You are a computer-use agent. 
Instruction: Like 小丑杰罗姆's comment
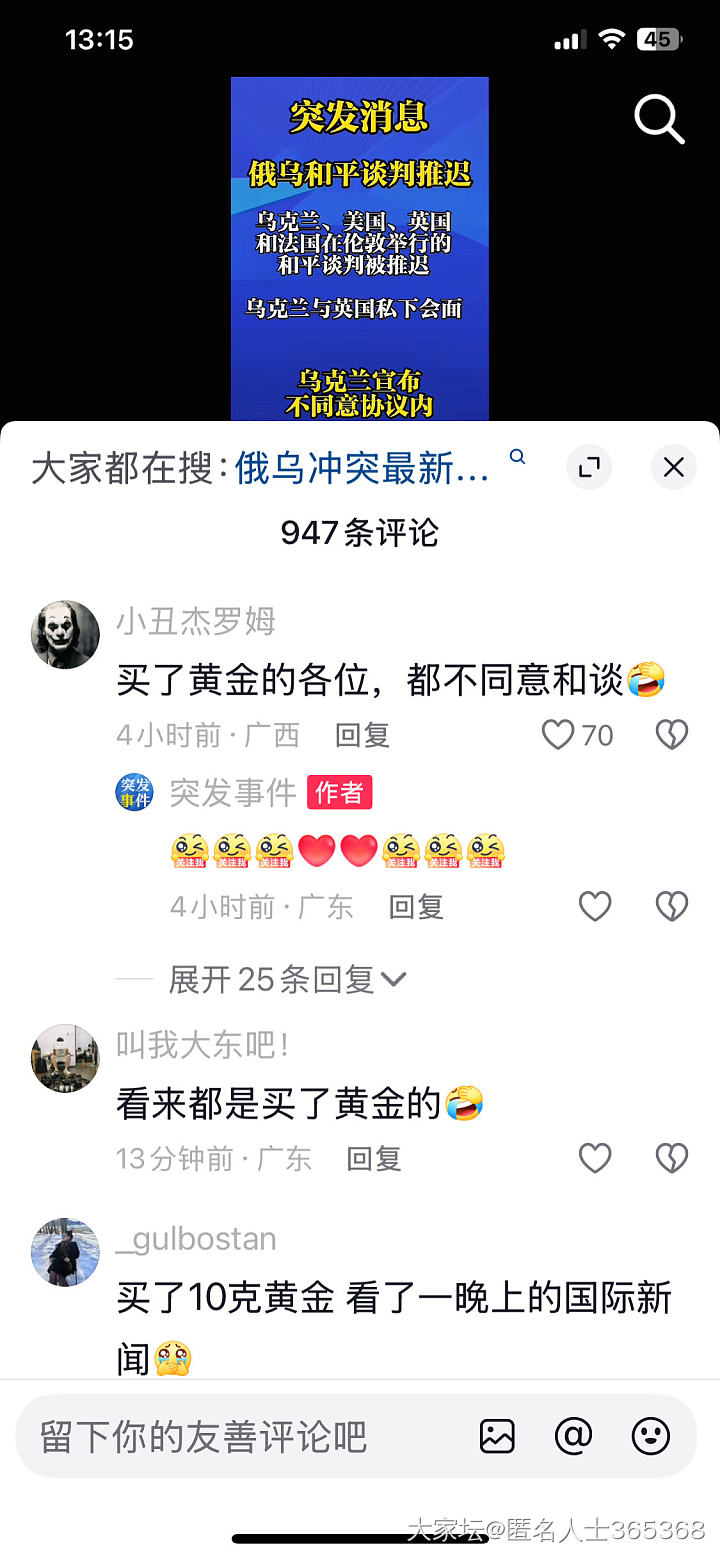(558, 736)
